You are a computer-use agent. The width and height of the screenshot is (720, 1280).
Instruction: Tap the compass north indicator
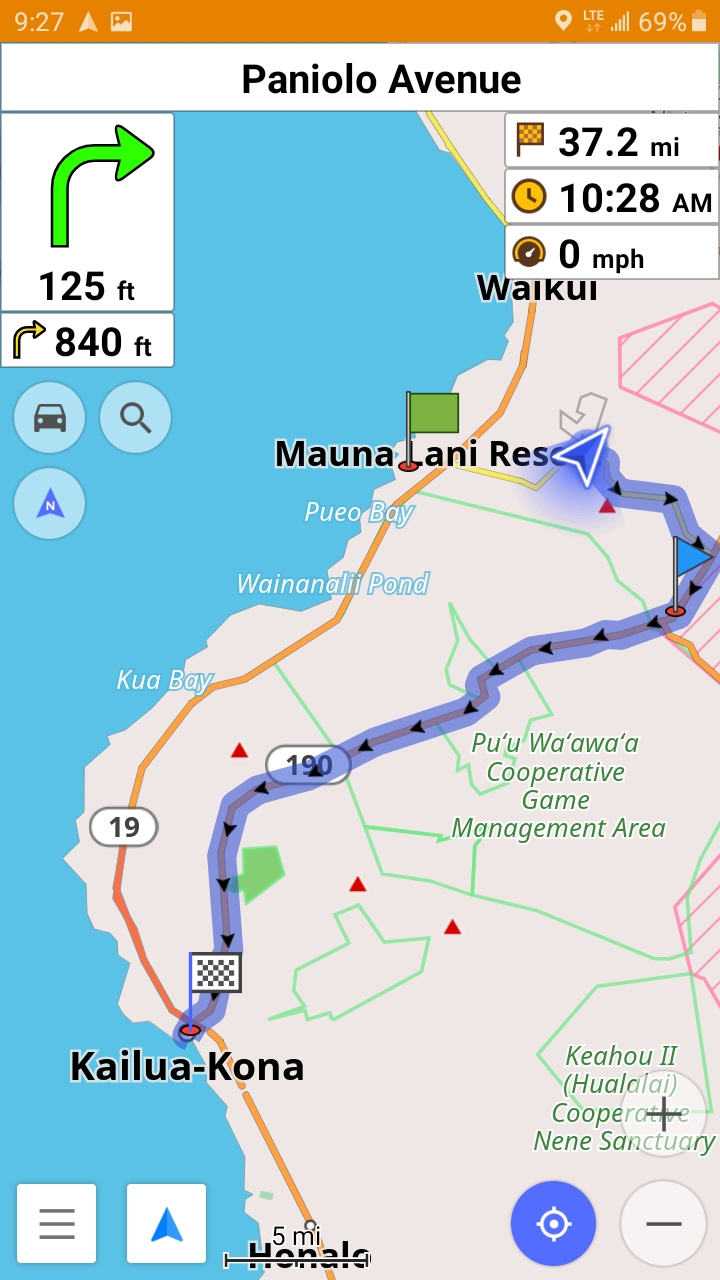point(50,503)
